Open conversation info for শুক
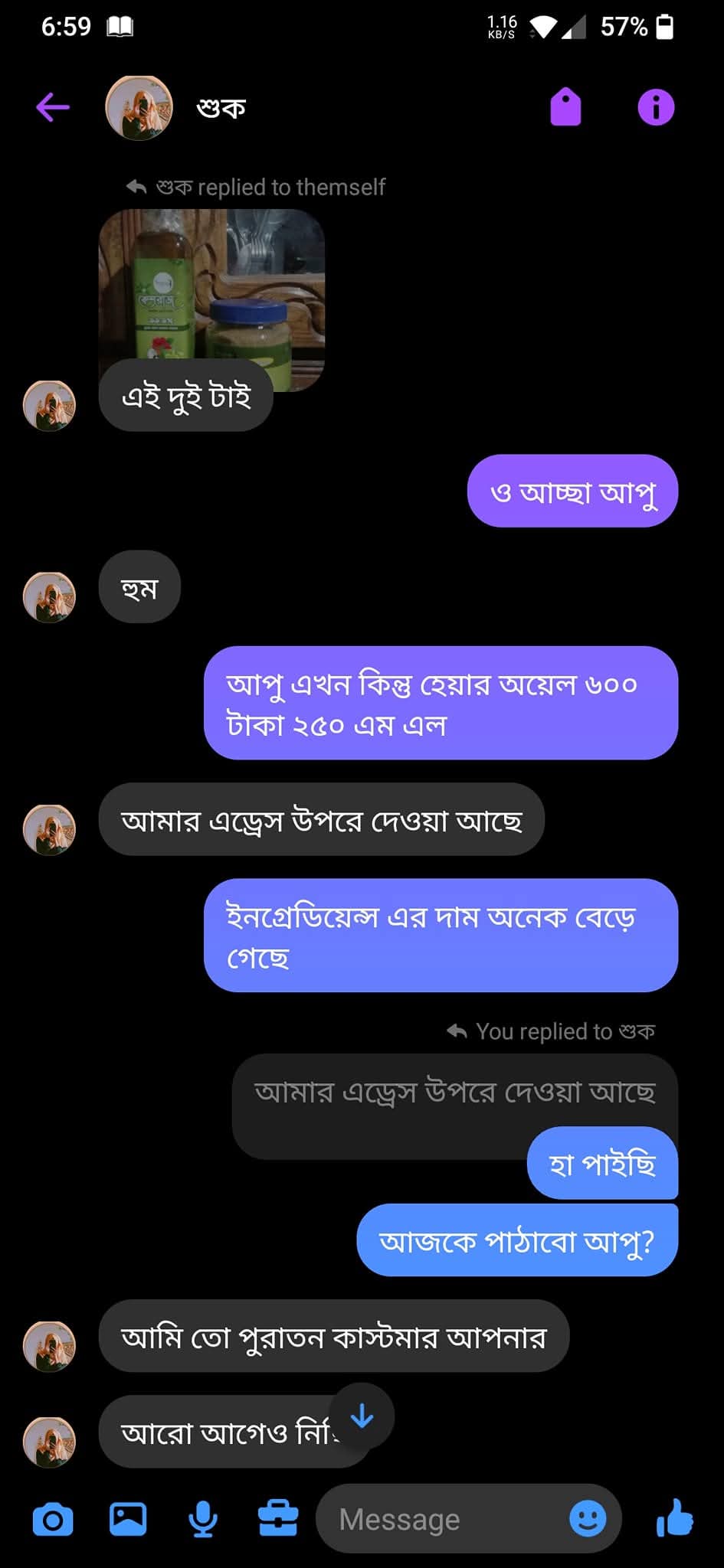The height and width of the screenshot is (1568, 724). click(x=656, y=107)
